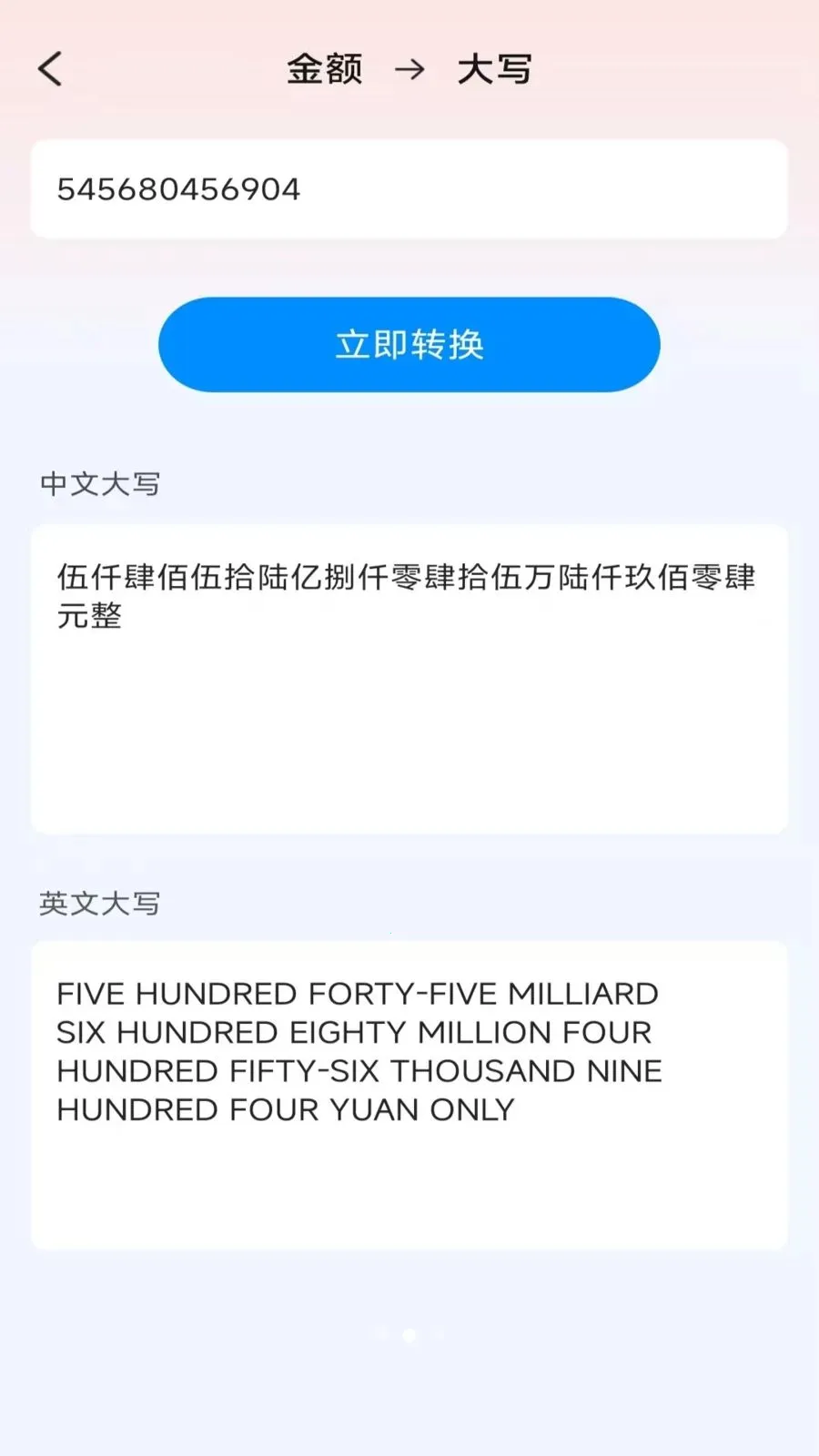Screen dimensions: 819x1456
Task: Select the Chinese uppercase result text box
Action: point(409,677)
